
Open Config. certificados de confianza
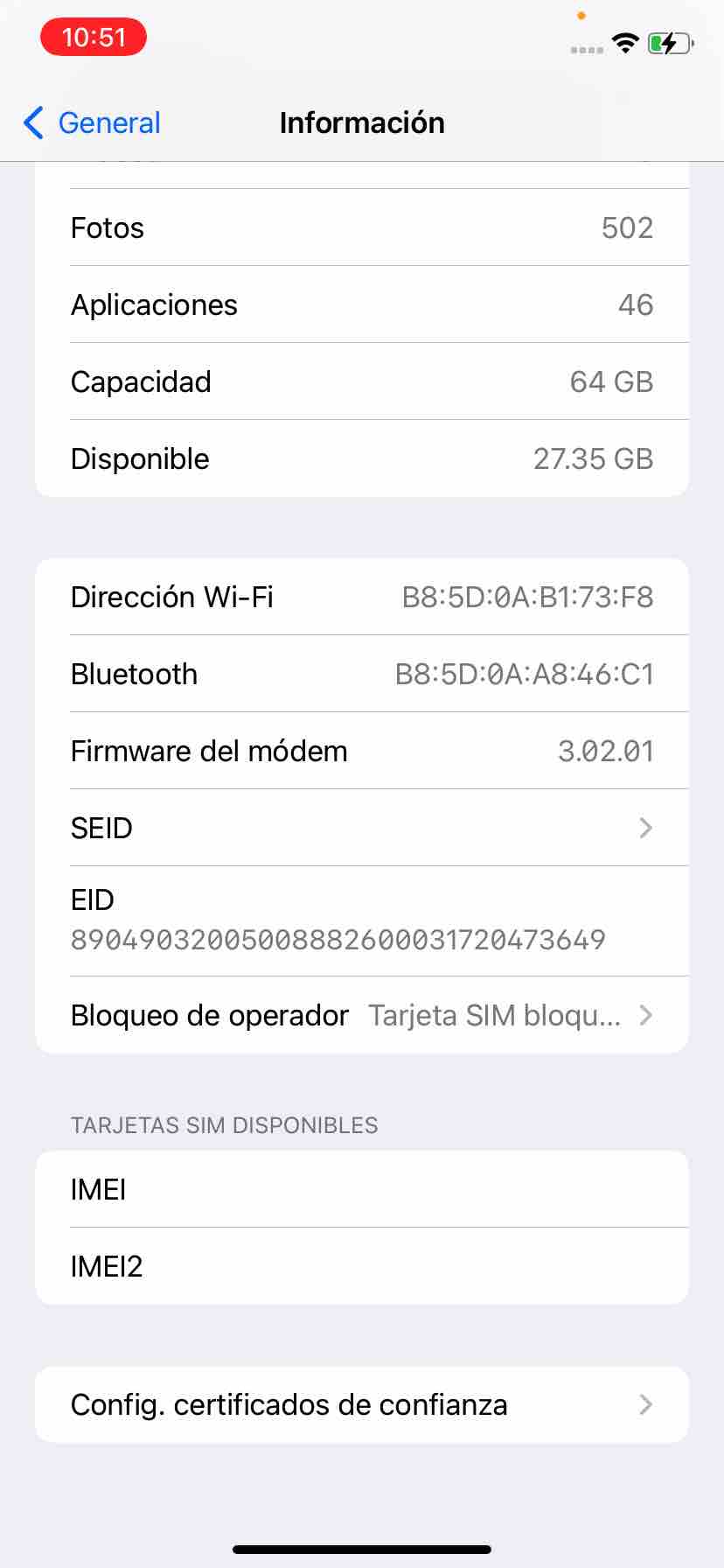pyautogui.click(x=362, y=1404)
